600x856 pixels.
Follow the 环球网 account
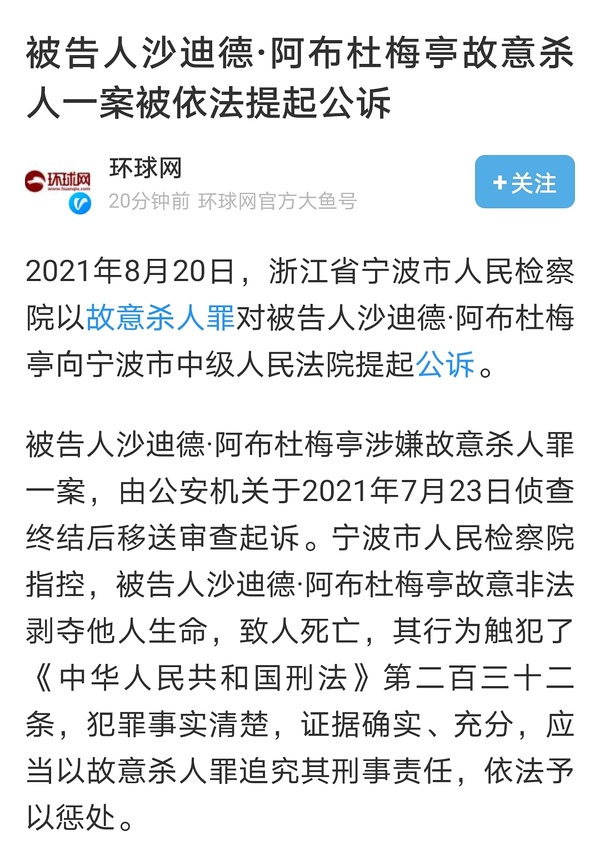click(524, 183)
